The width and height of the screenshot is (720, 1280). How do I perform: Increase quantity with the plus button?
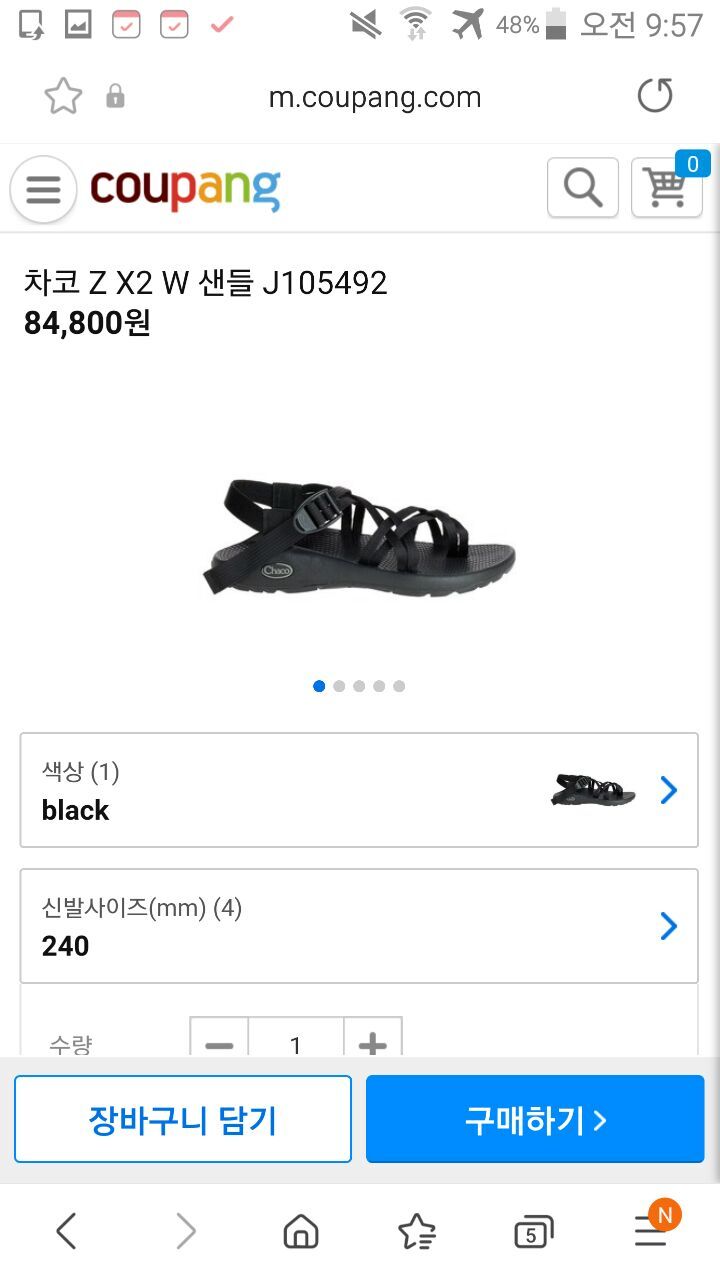[373, 1042]
